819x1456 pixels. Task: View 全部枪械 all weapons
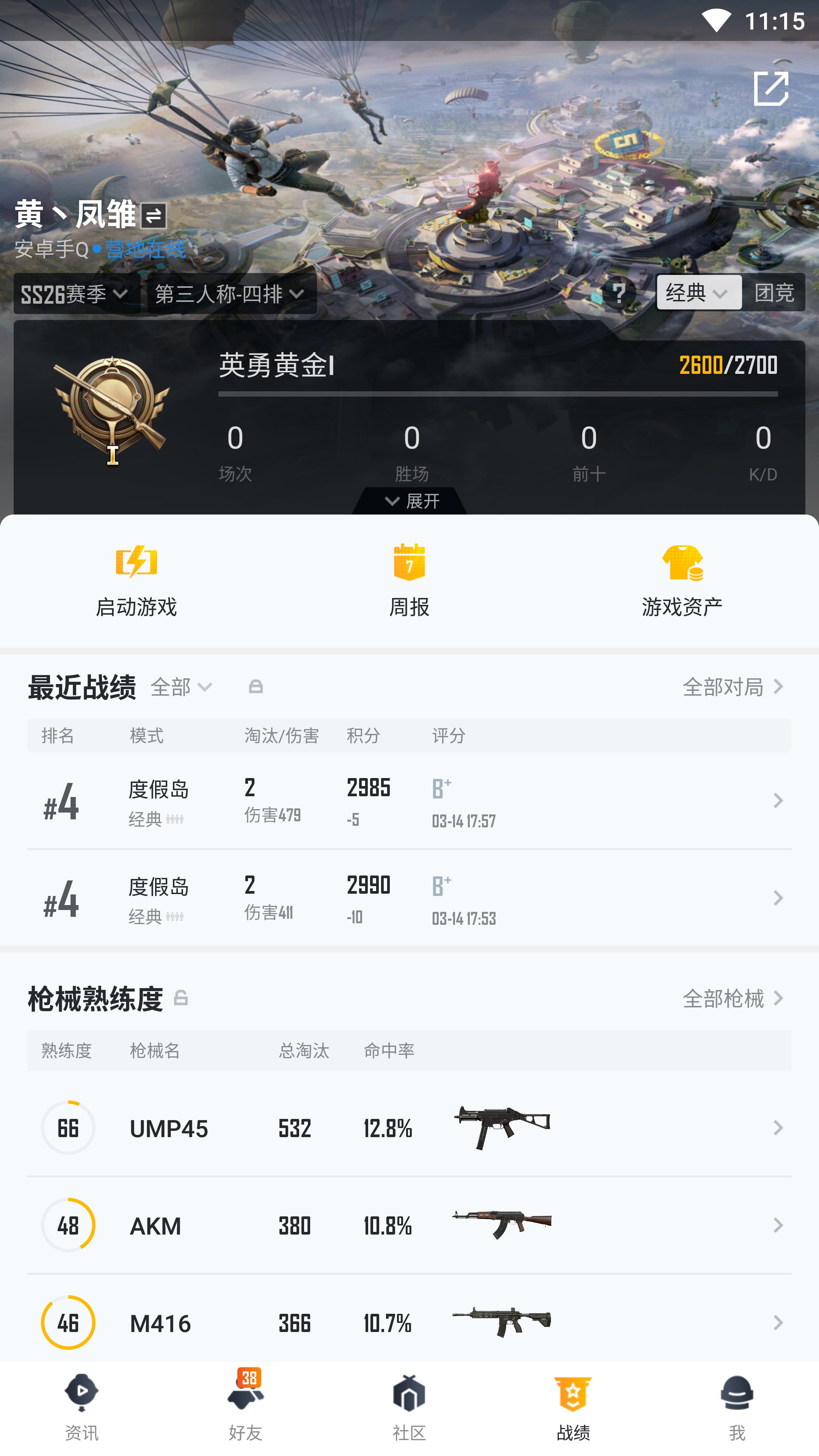pos(733,999)
